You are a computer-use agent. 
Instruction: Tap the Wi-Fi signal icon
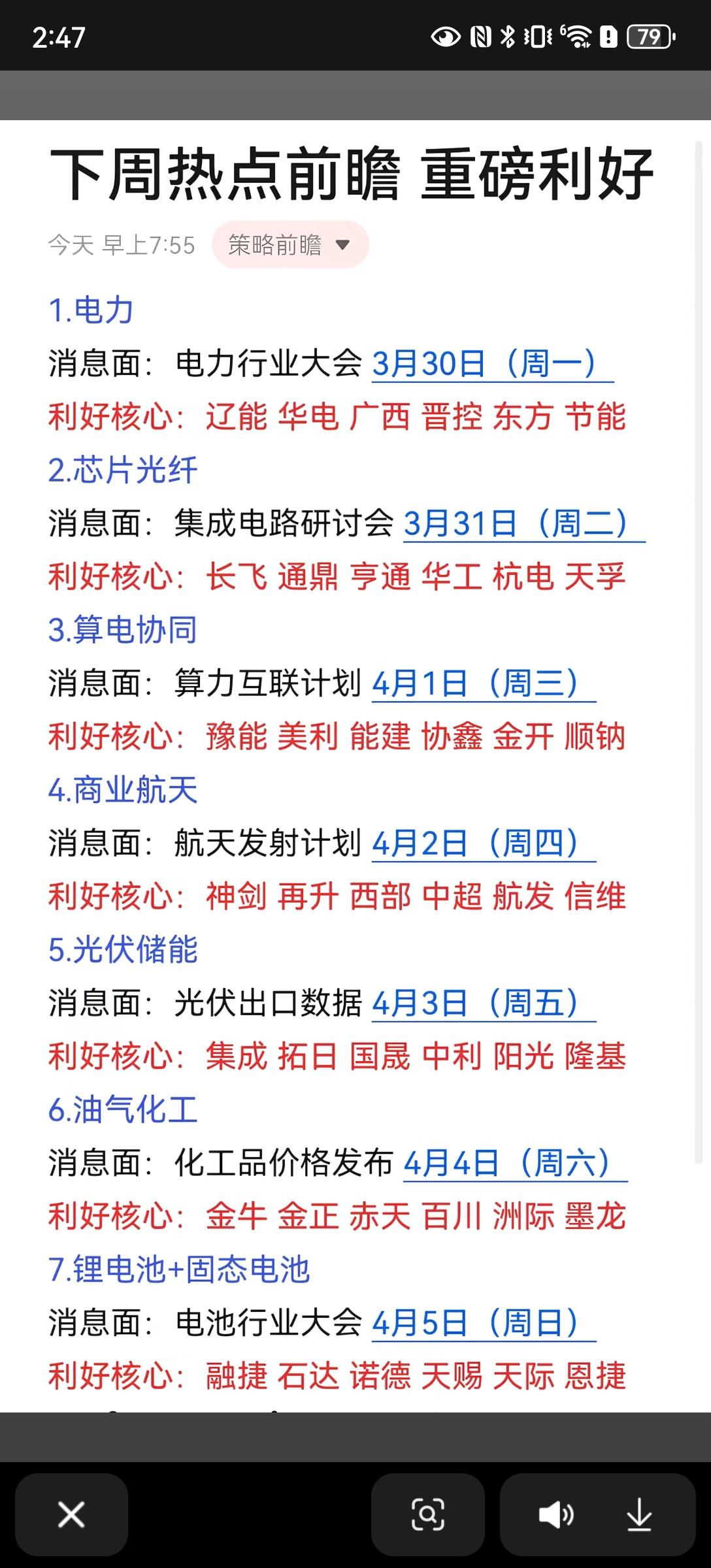click(578, 38)
